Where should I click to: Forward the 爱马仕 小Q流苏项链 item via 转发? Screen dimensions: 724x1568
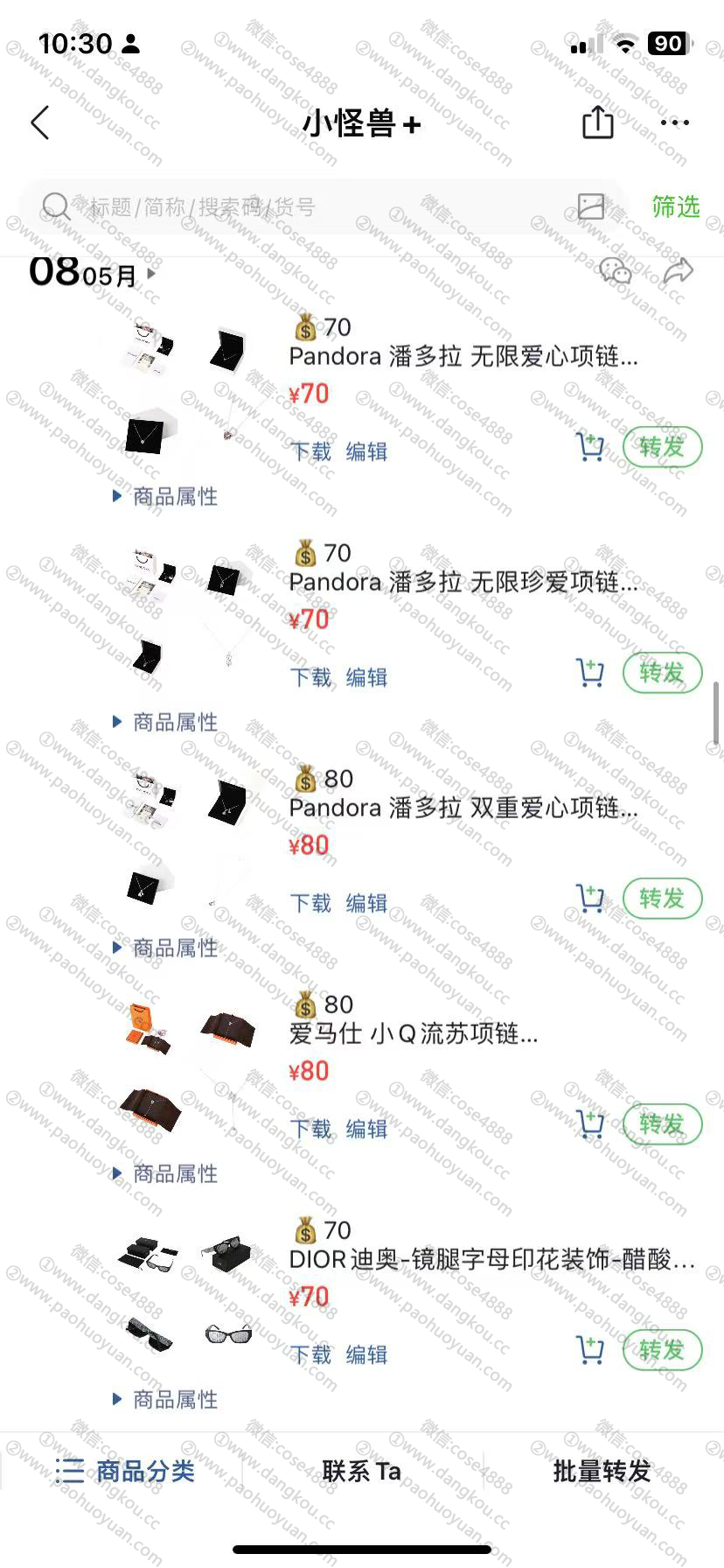[x=662, y=1124]
